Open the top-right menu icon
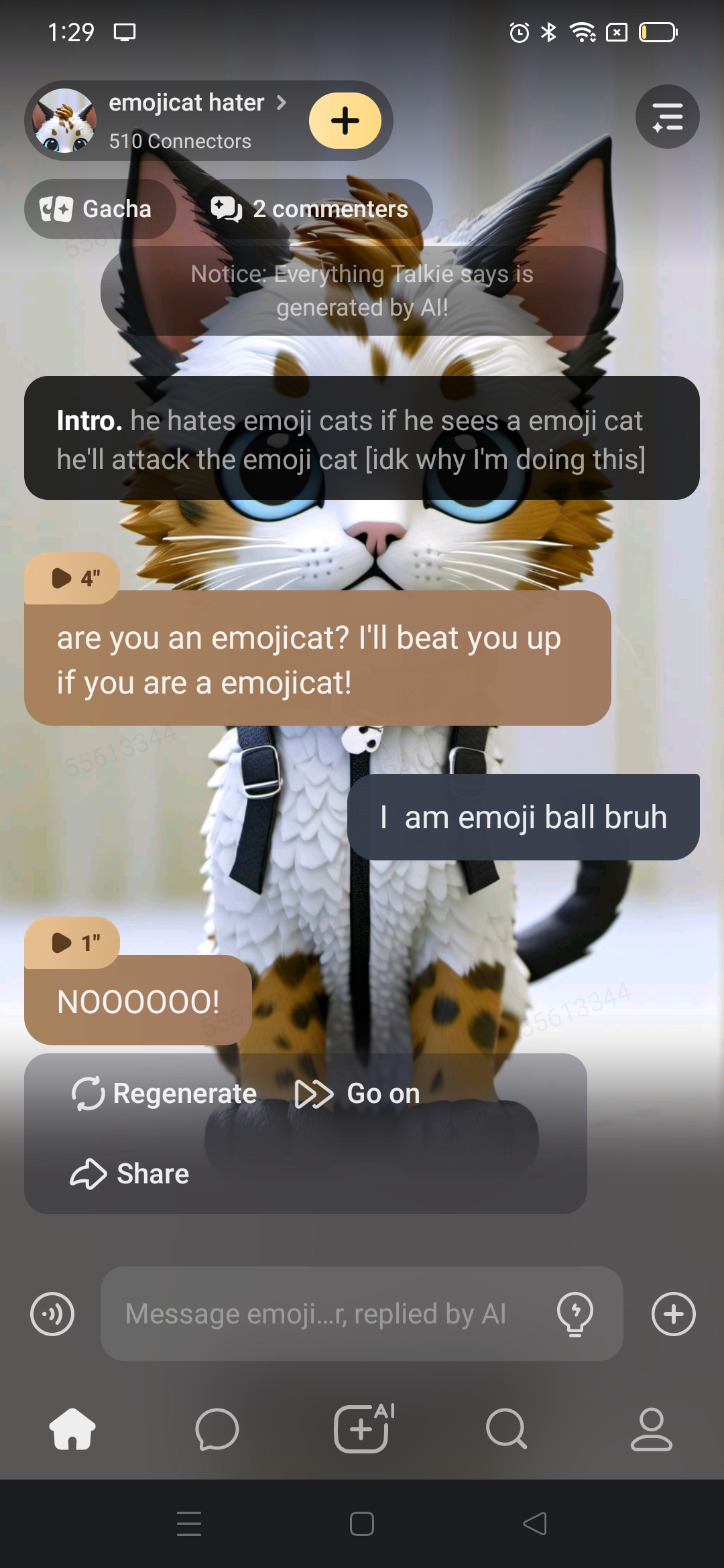Screen dimensions: 724x1568 (667, 117)
